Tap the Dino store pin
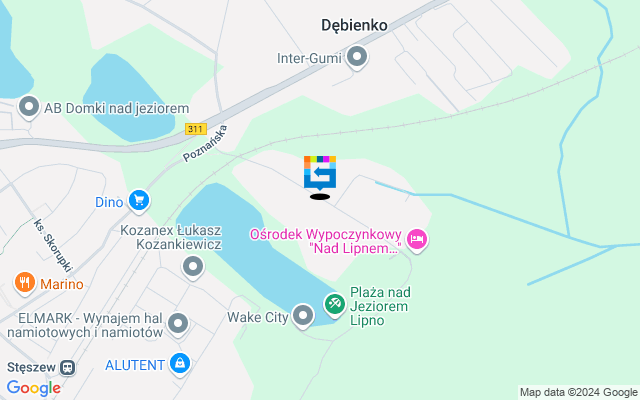Screen dimensions: 640x400 (138, 202)
